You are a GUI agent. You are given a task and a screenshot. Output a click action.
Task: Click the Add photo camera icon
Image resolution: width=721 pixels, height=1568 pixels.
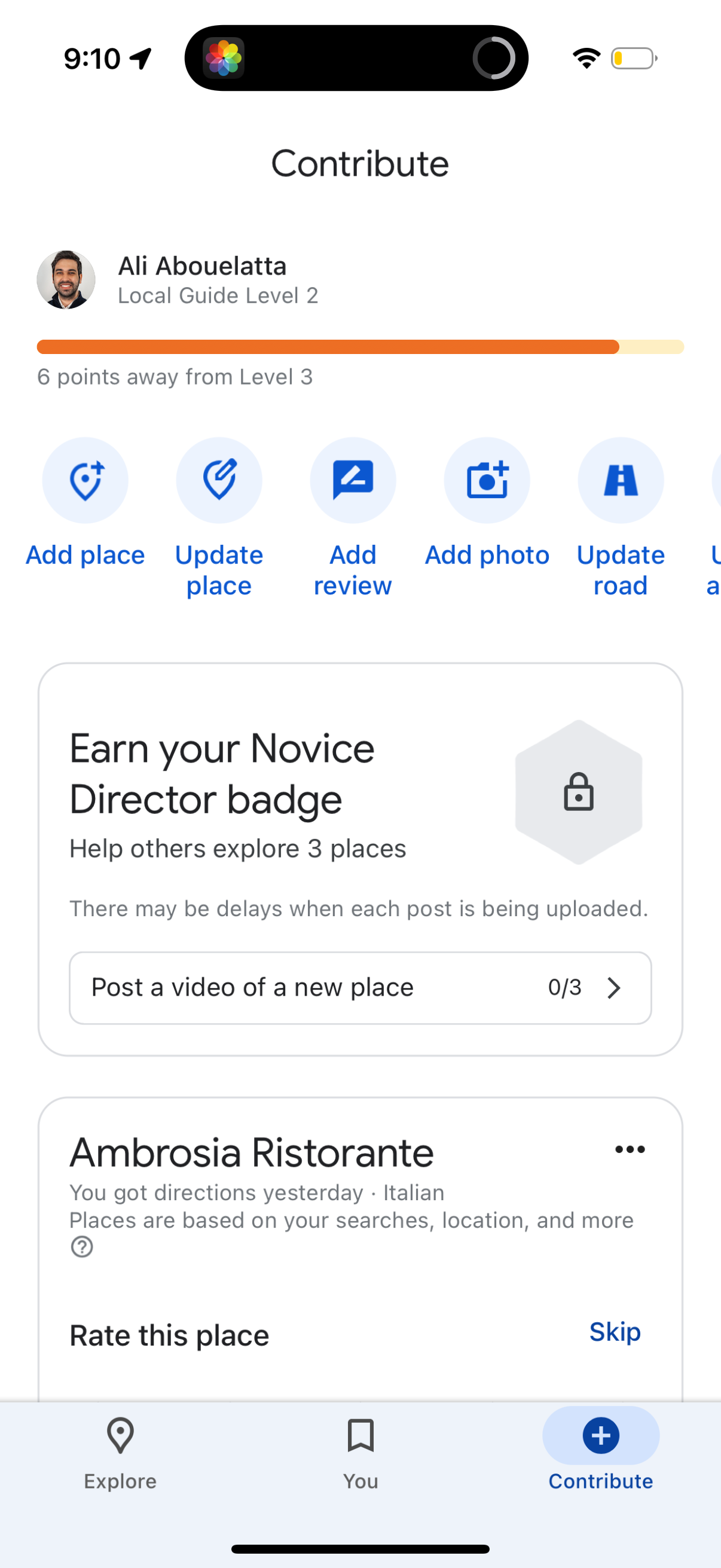pos(487,480)
